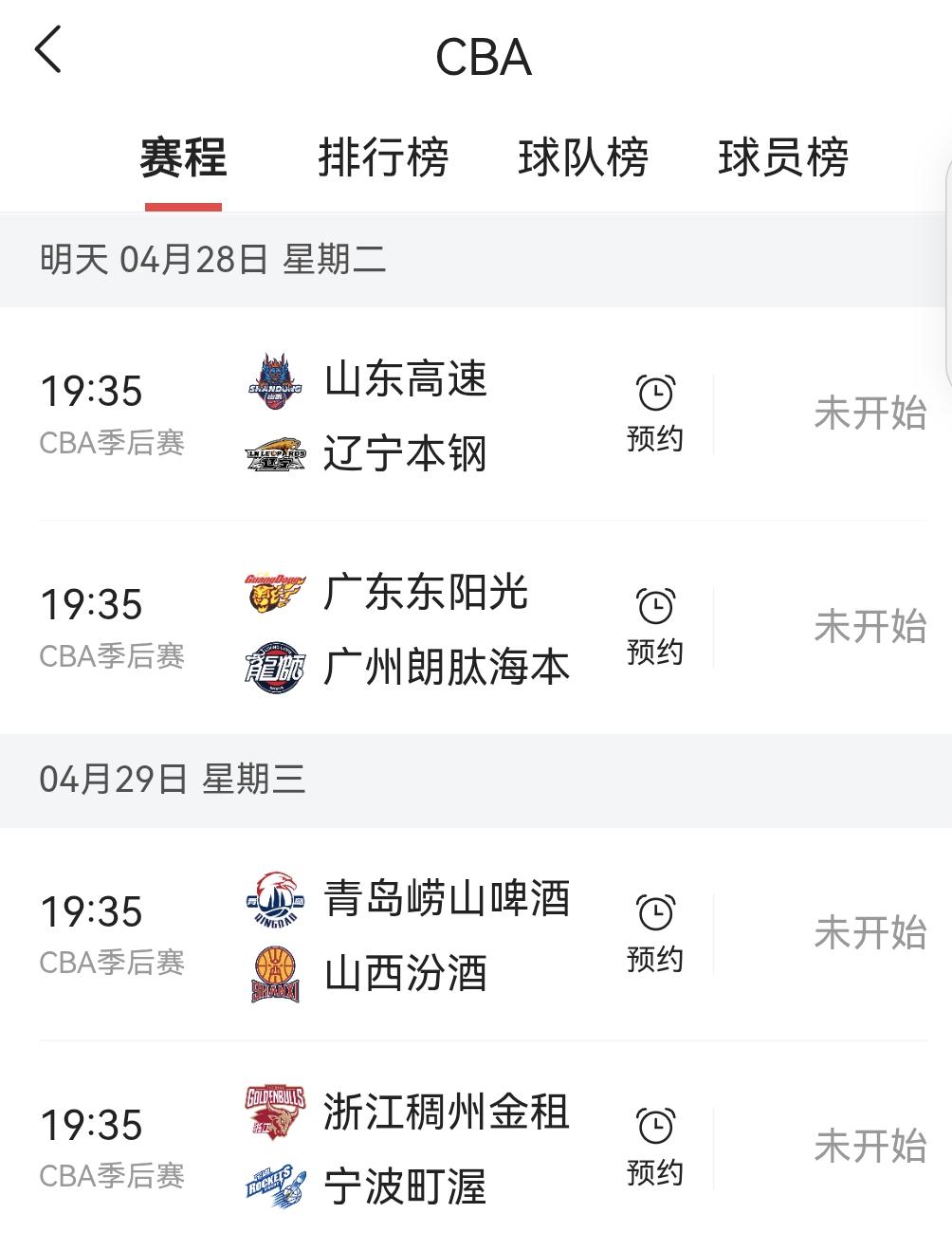Click 未开始 status on the first game
This screenshot has height=1250, width=952.
[x=869, y=410]
